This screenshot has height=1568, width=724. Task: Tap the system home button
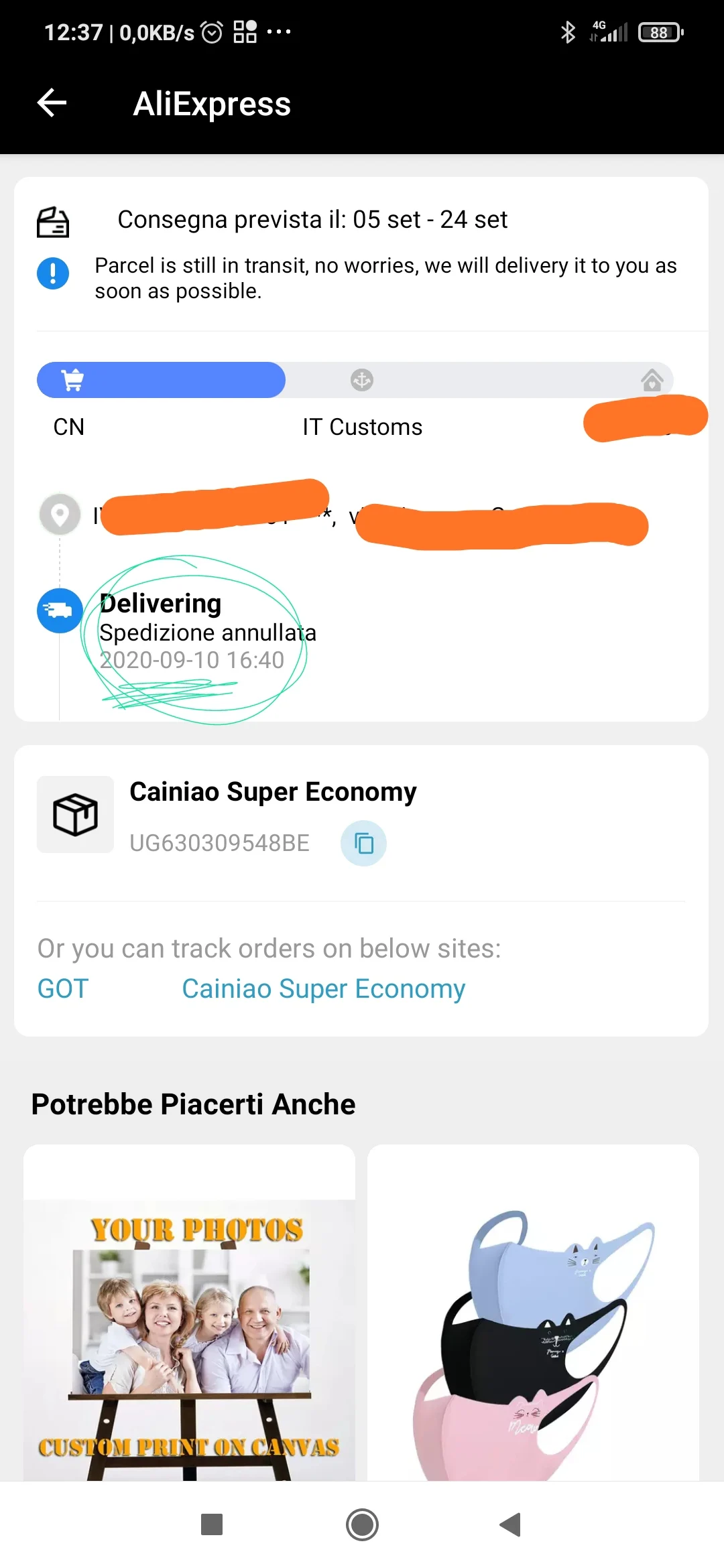[x=362, y=1525]
